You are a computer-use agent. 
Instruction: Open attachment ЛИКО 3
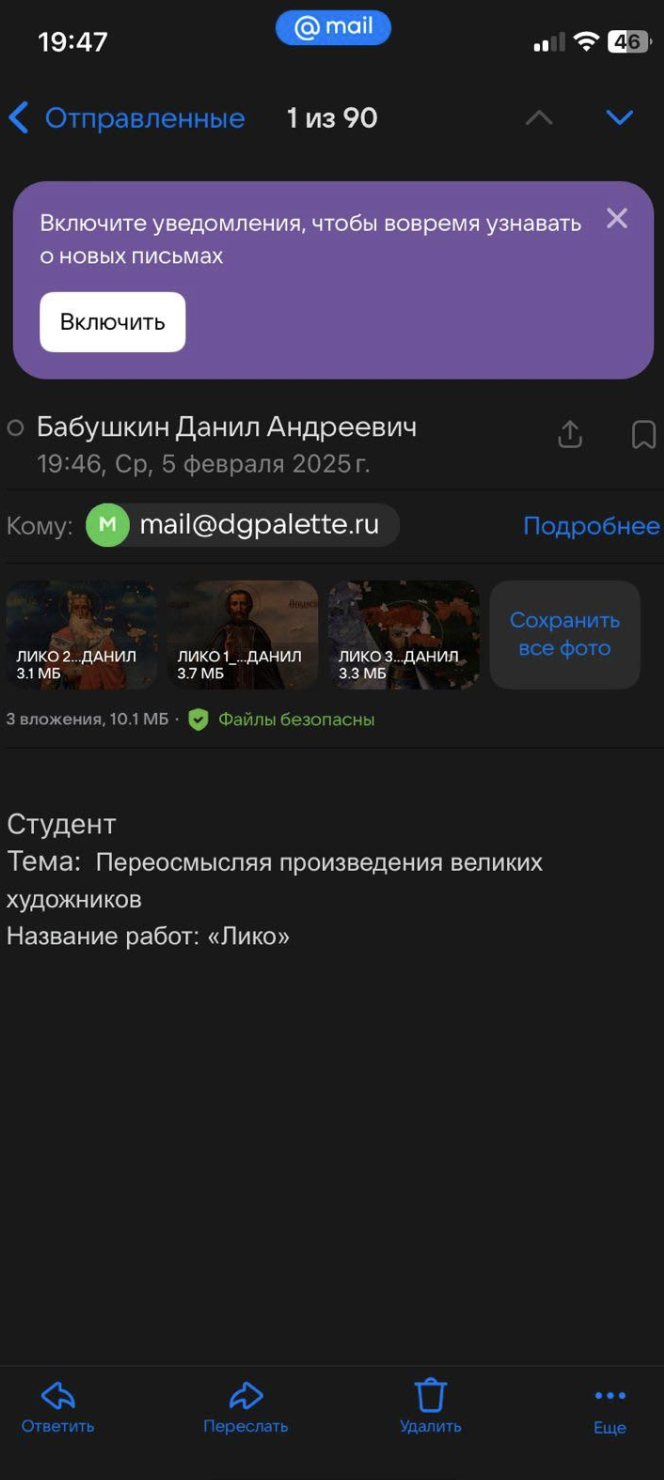[x=404, y=635]
